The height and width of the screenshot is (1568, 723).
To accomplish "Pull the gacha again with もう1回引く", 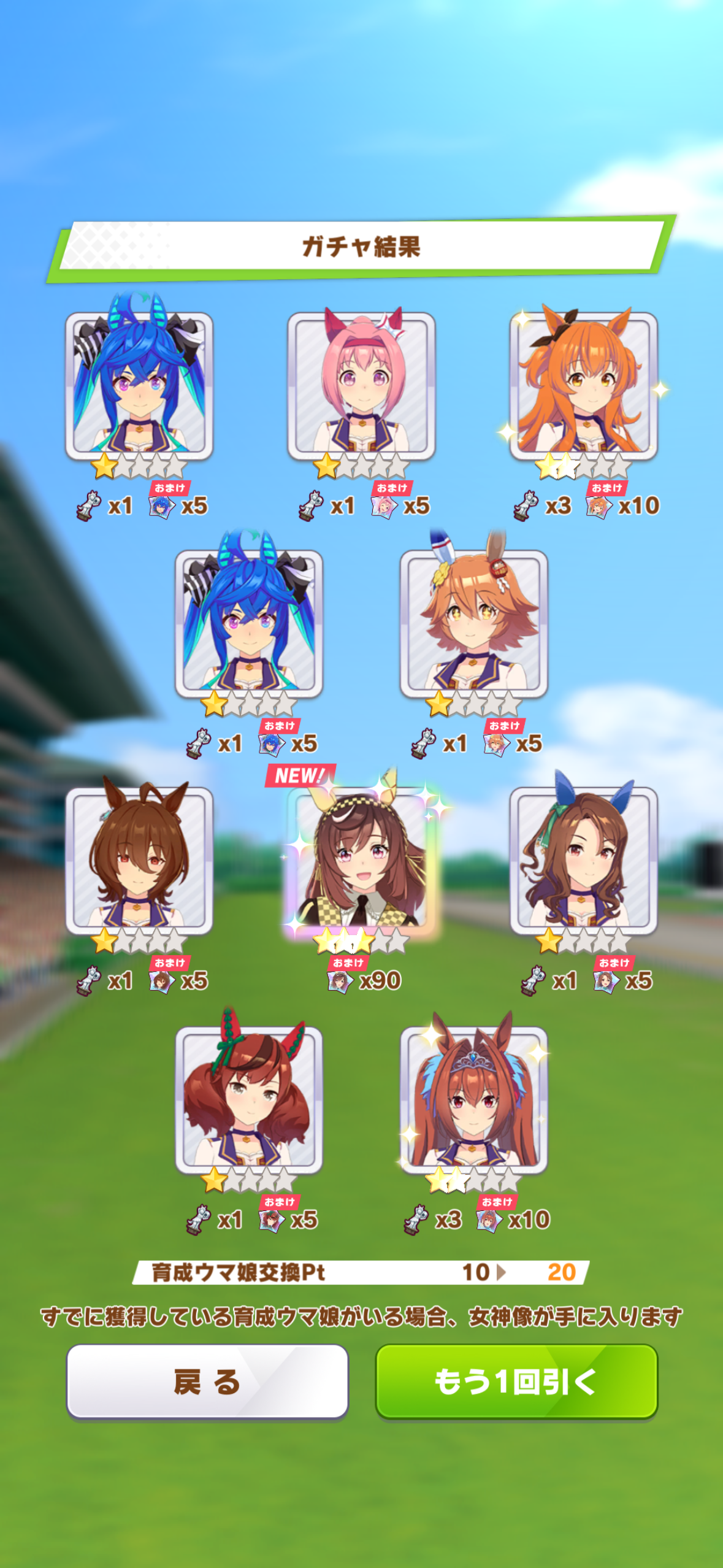I will click(x=516, y=1382).
